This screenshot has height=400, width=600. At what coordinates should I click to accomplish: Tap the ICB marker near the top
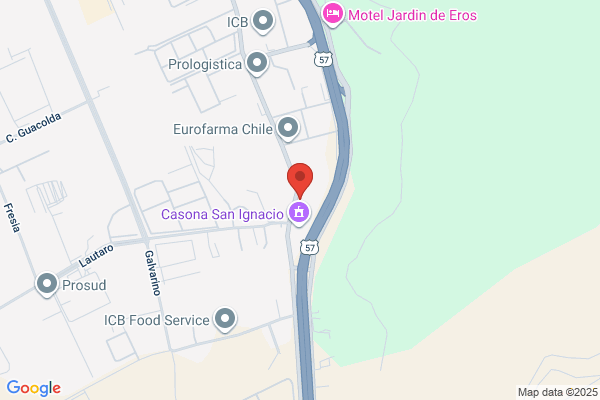[x=263, y=21]
